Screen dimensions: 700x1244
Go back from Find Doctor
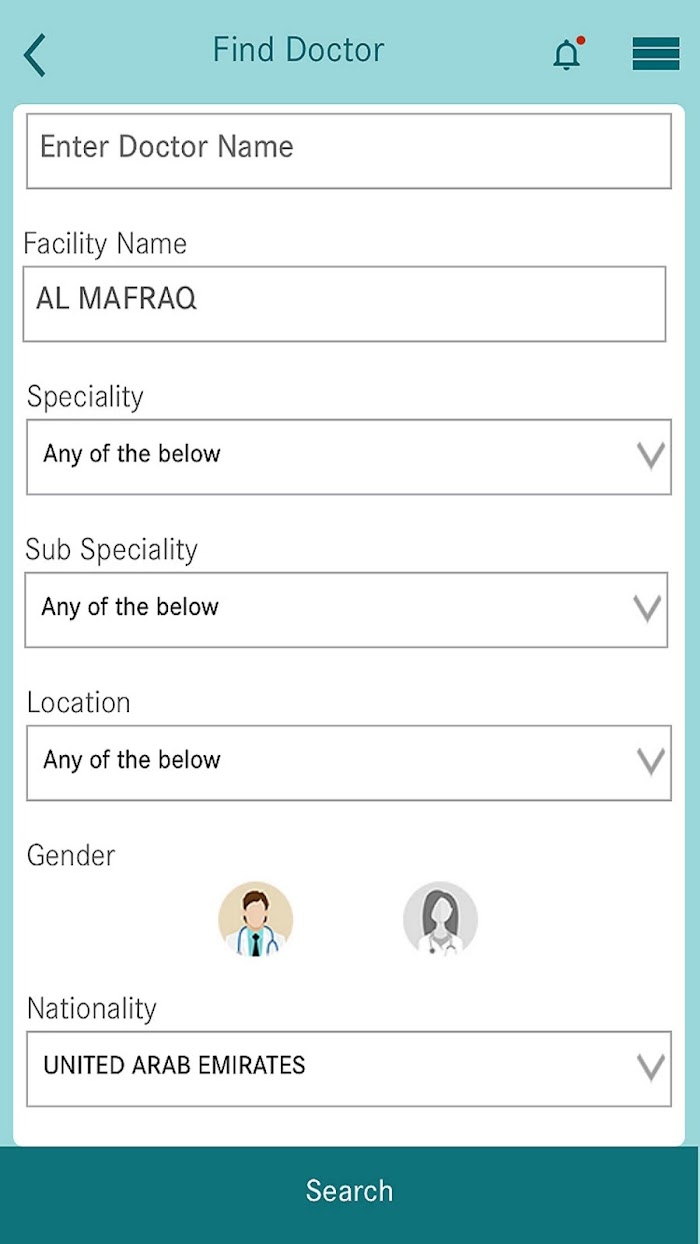coord(36,54)
